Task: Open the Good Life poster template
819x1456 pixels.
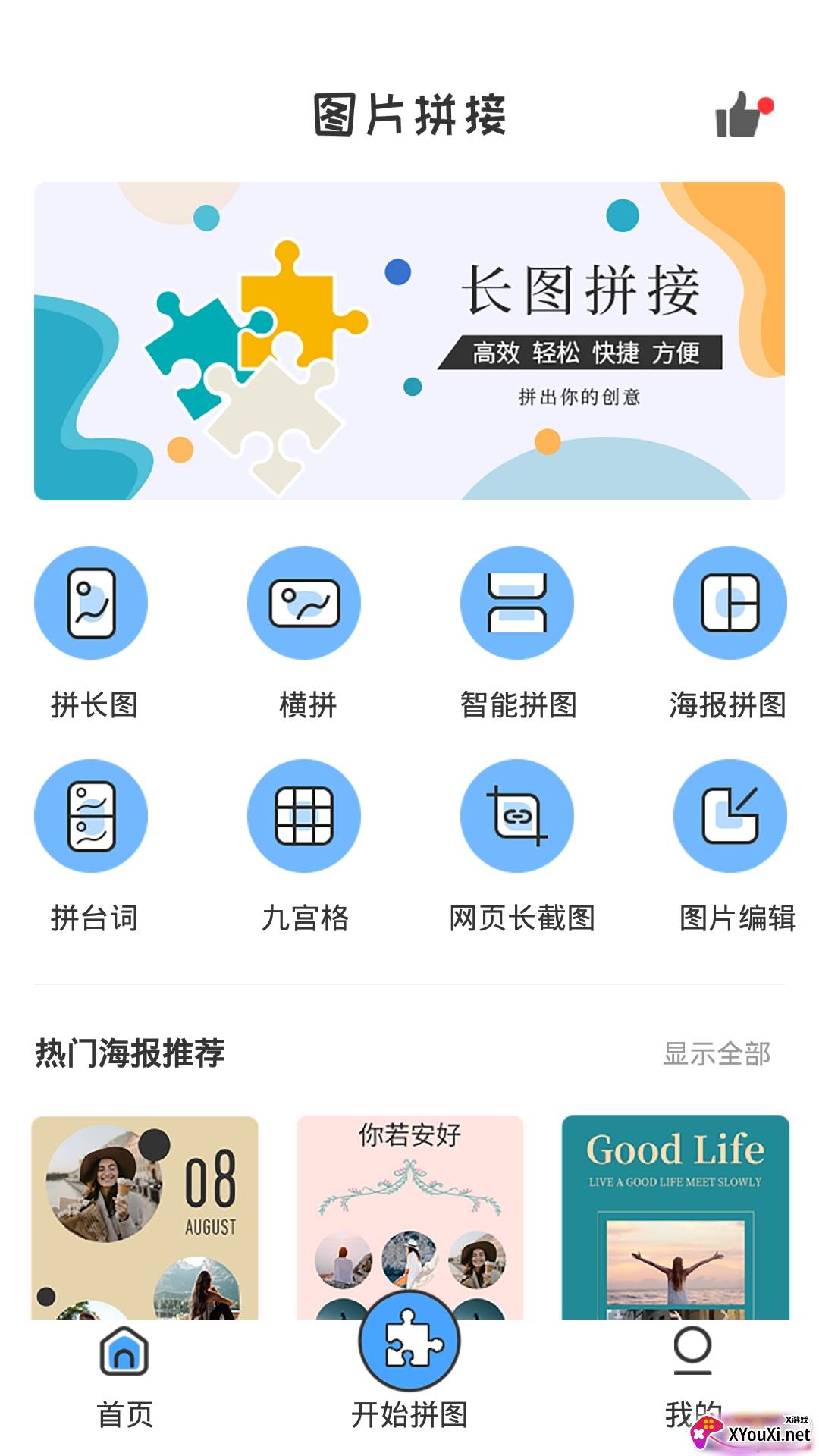Action: pos(675,1217)
